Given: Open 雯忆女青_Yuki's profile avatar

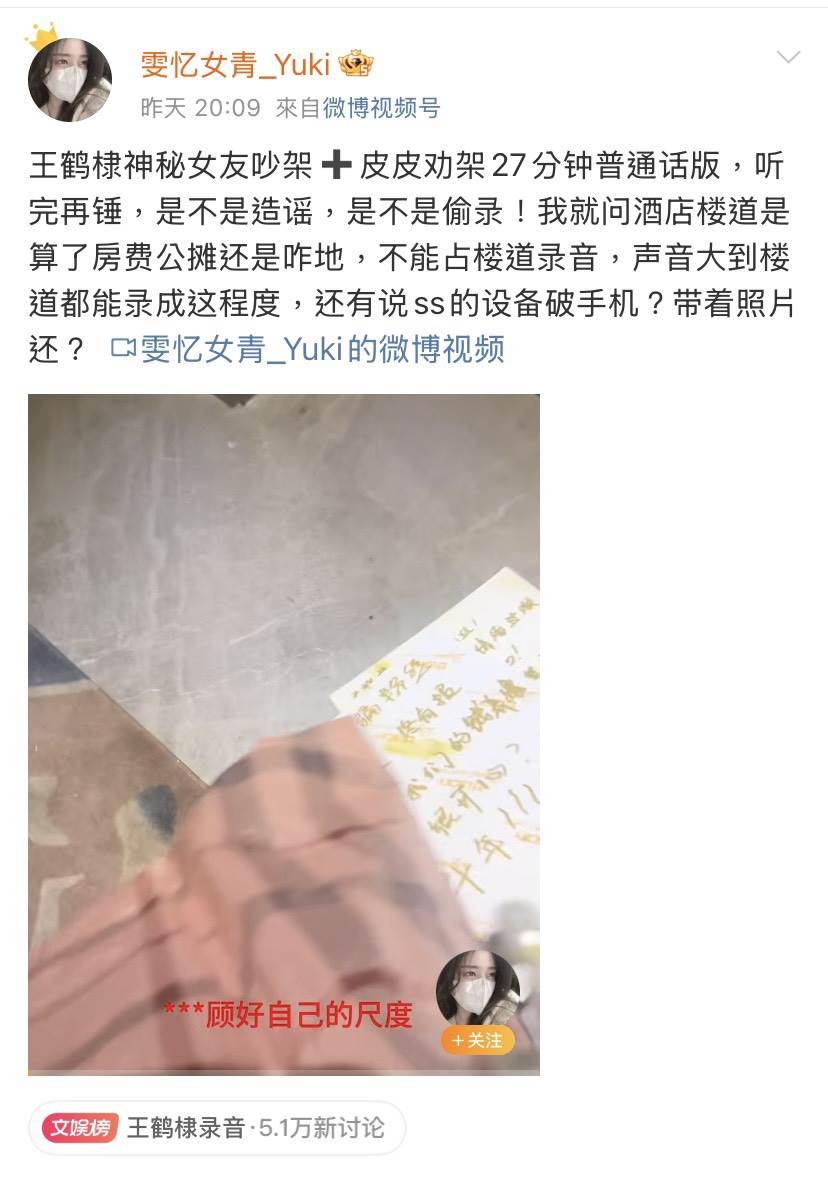Looking at the screenshot, I should (69, 79).
